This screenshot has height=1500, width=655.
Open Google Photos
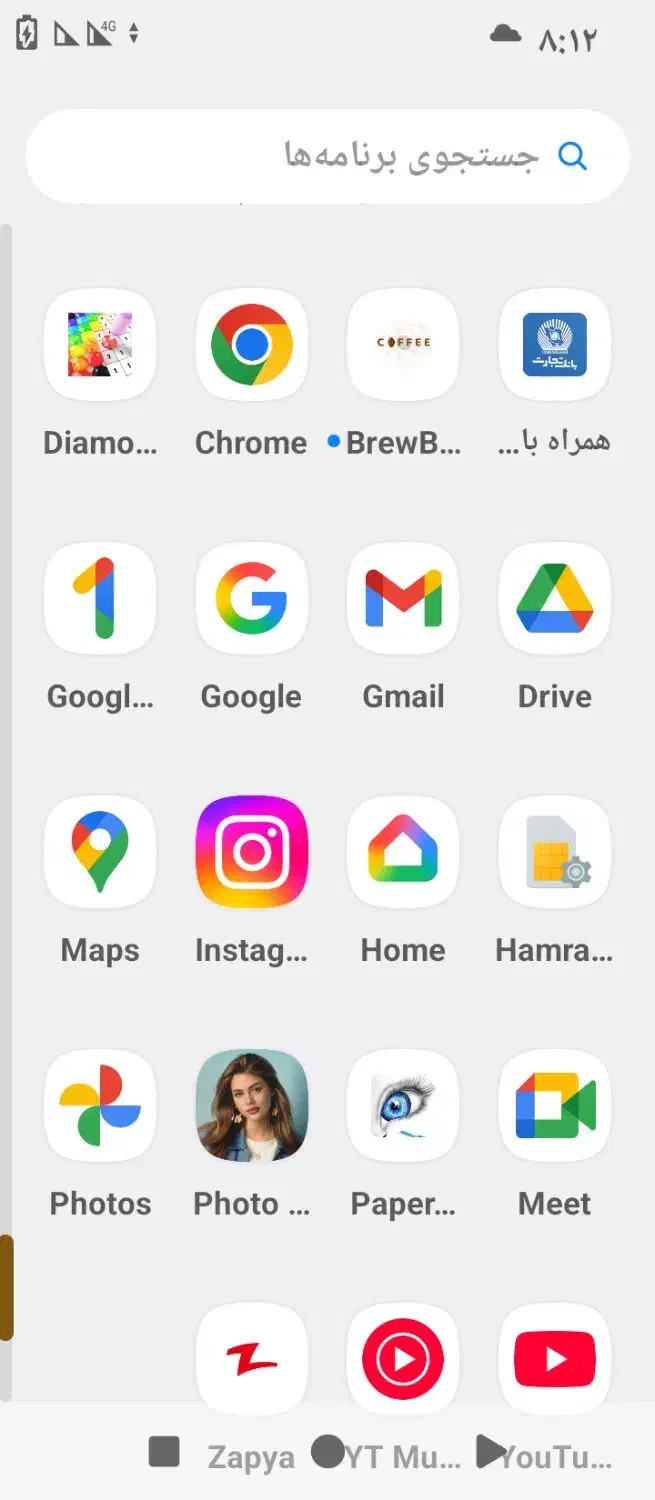pyautogui.click(x=100, y=1106)
